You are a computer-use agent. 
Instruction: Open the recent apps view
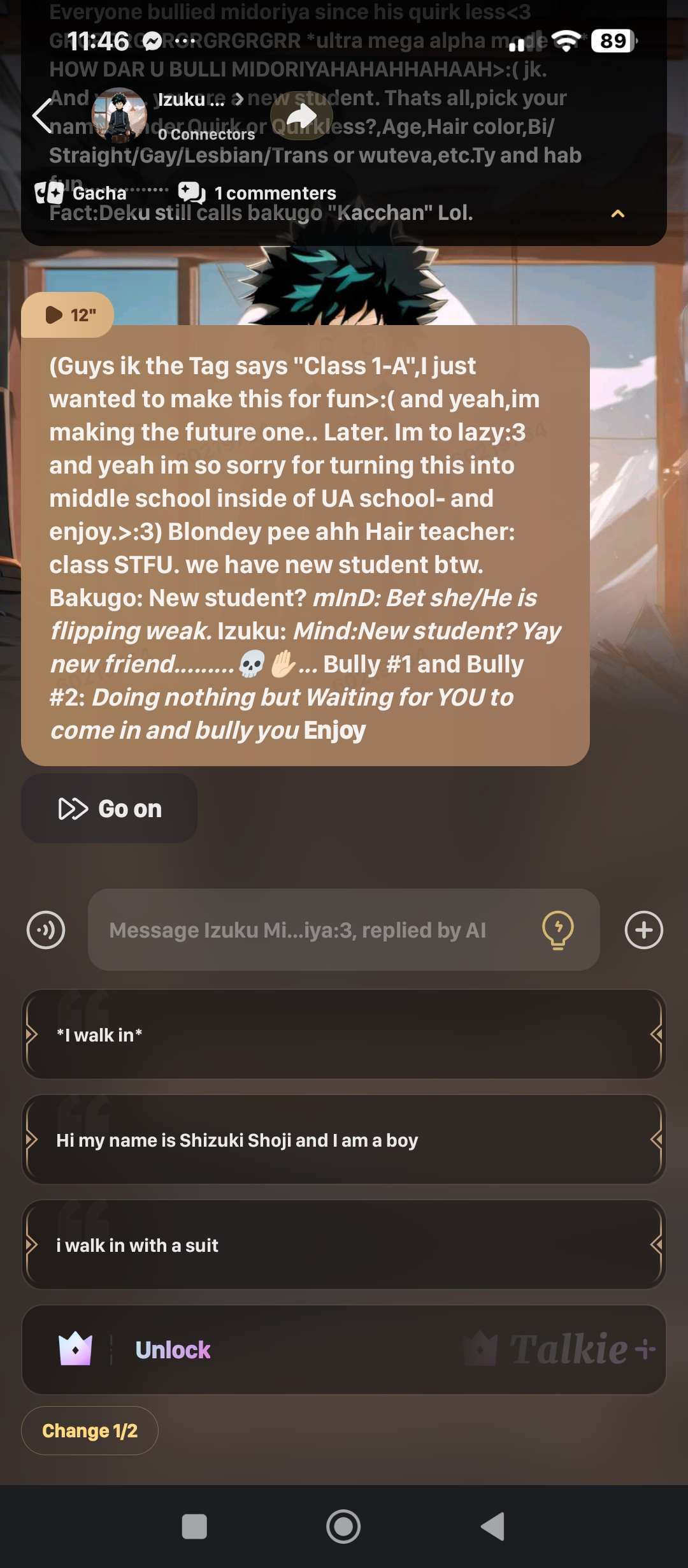pyautogui.click(x=194, y=1527)
